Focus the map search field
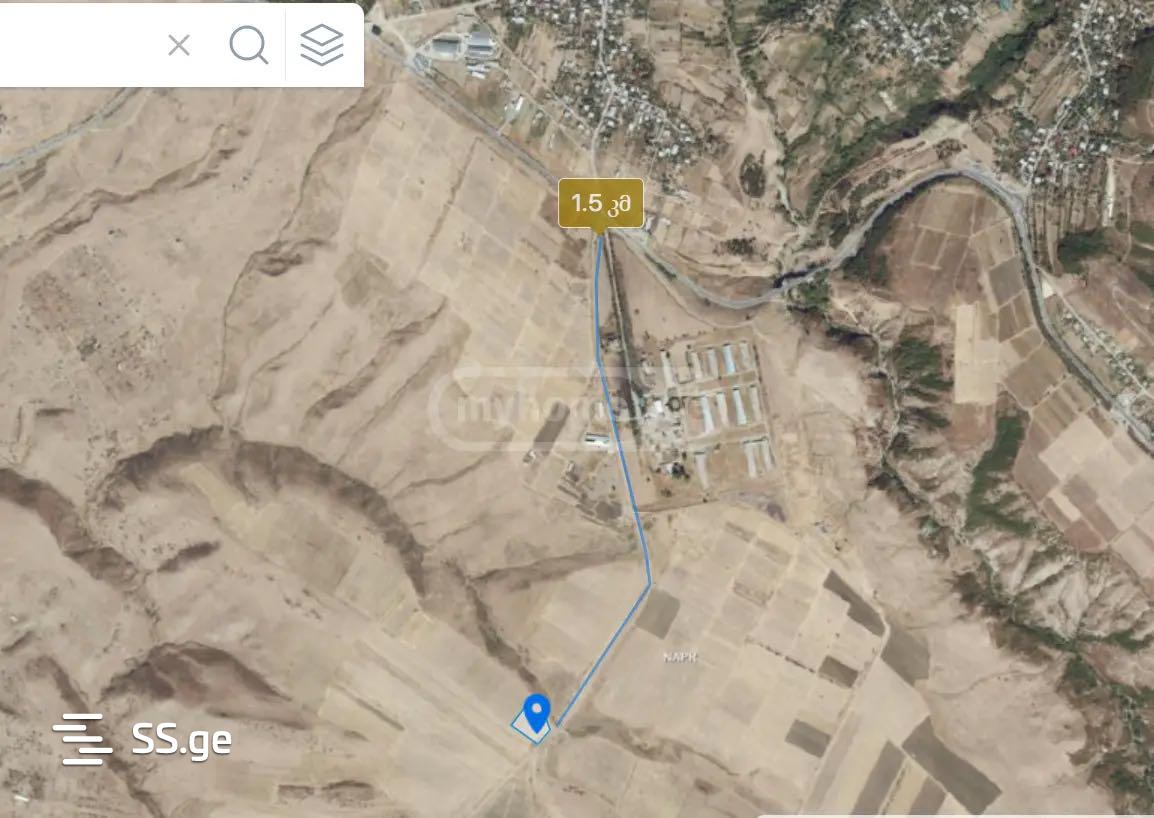The width and height of the screenshot is (1154, 818). coord(75,45)
